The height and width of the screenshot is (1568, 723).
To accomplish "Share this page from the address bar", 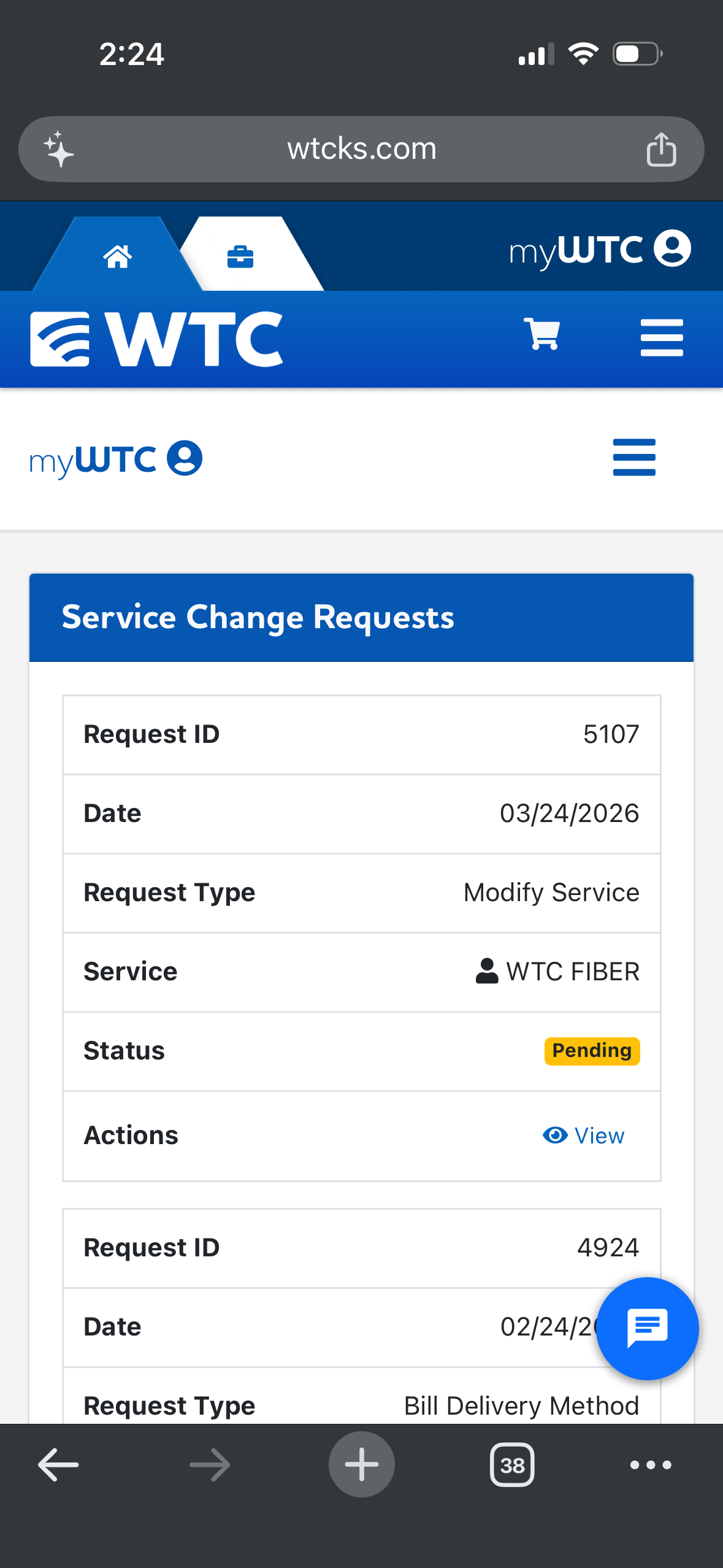I will tap(661, 149).
